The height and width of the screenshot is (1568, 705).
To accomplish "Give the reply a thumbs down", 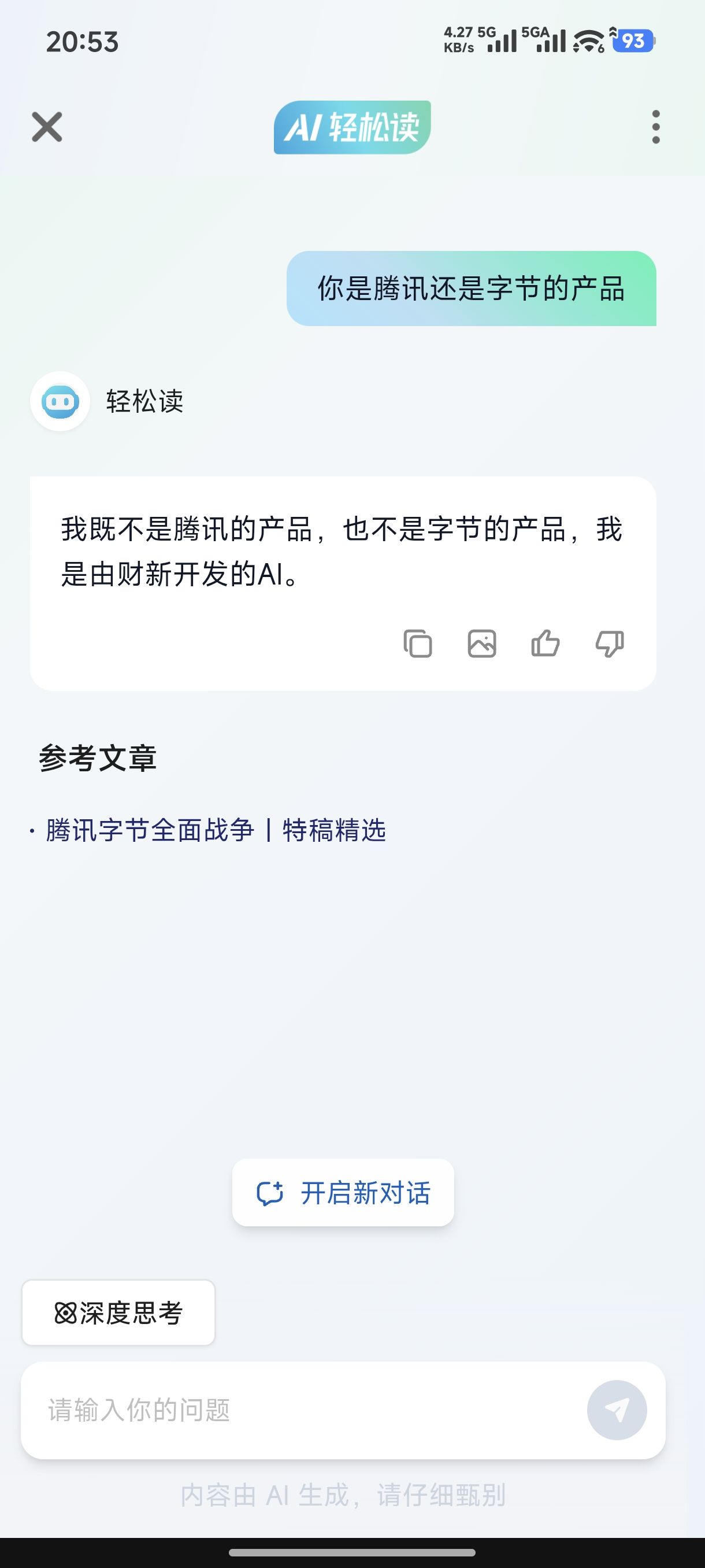I will (x=610, y=644).
